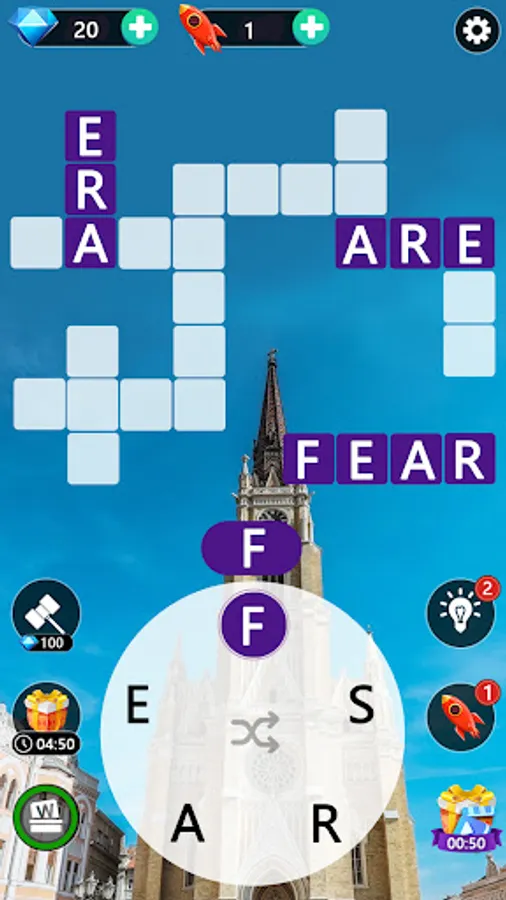Add more rockets with the plus button

point(311,28)
